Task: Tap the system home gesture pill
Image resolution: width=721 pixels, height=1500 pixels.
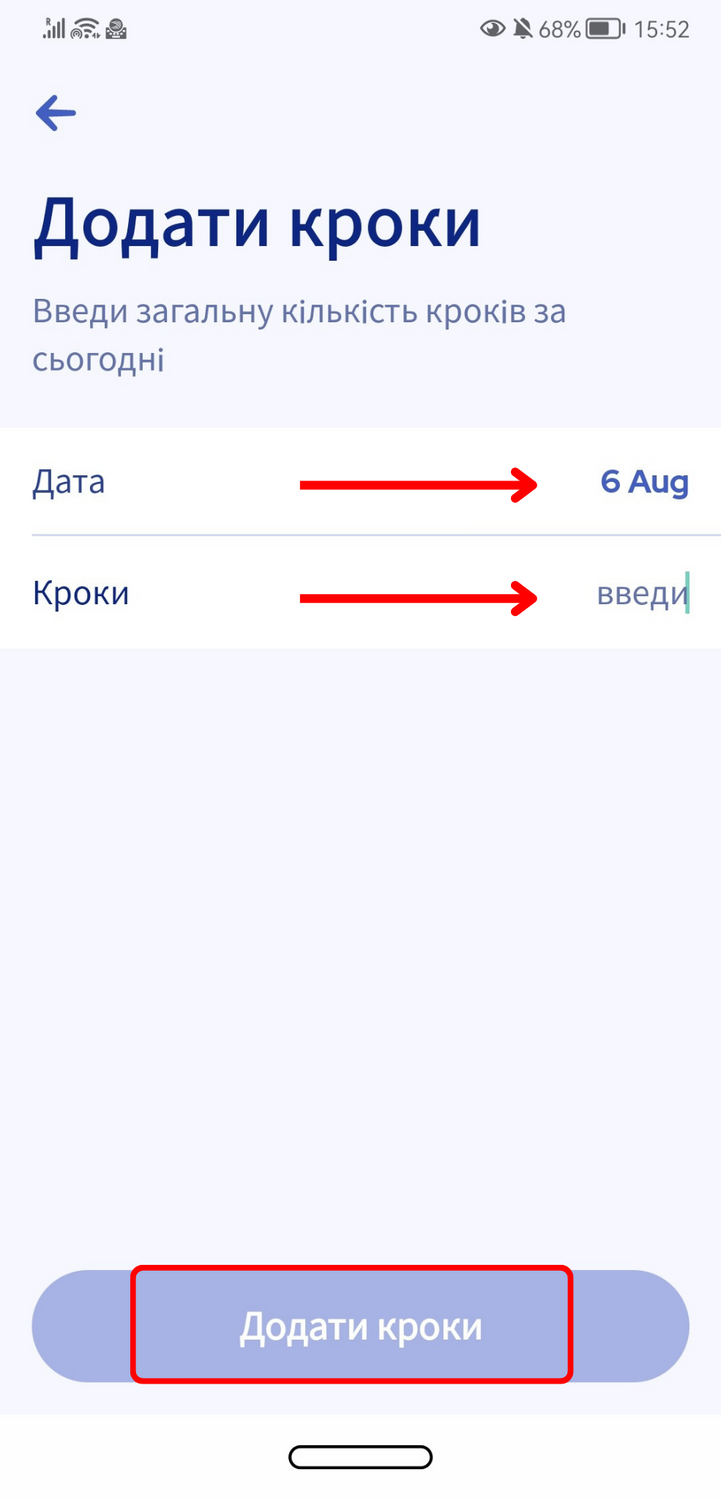Action: pyautogui.click(x=360, y=1457)
